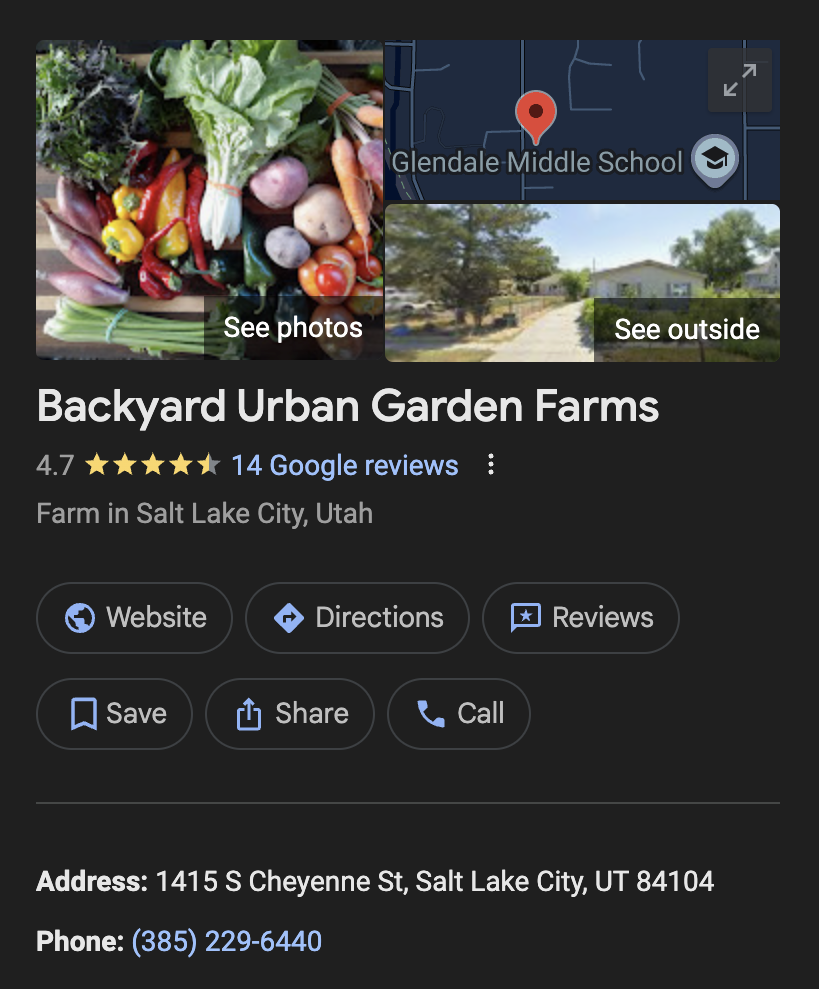Dial the phone number (385) 229-6440

(x=227, y=942)
